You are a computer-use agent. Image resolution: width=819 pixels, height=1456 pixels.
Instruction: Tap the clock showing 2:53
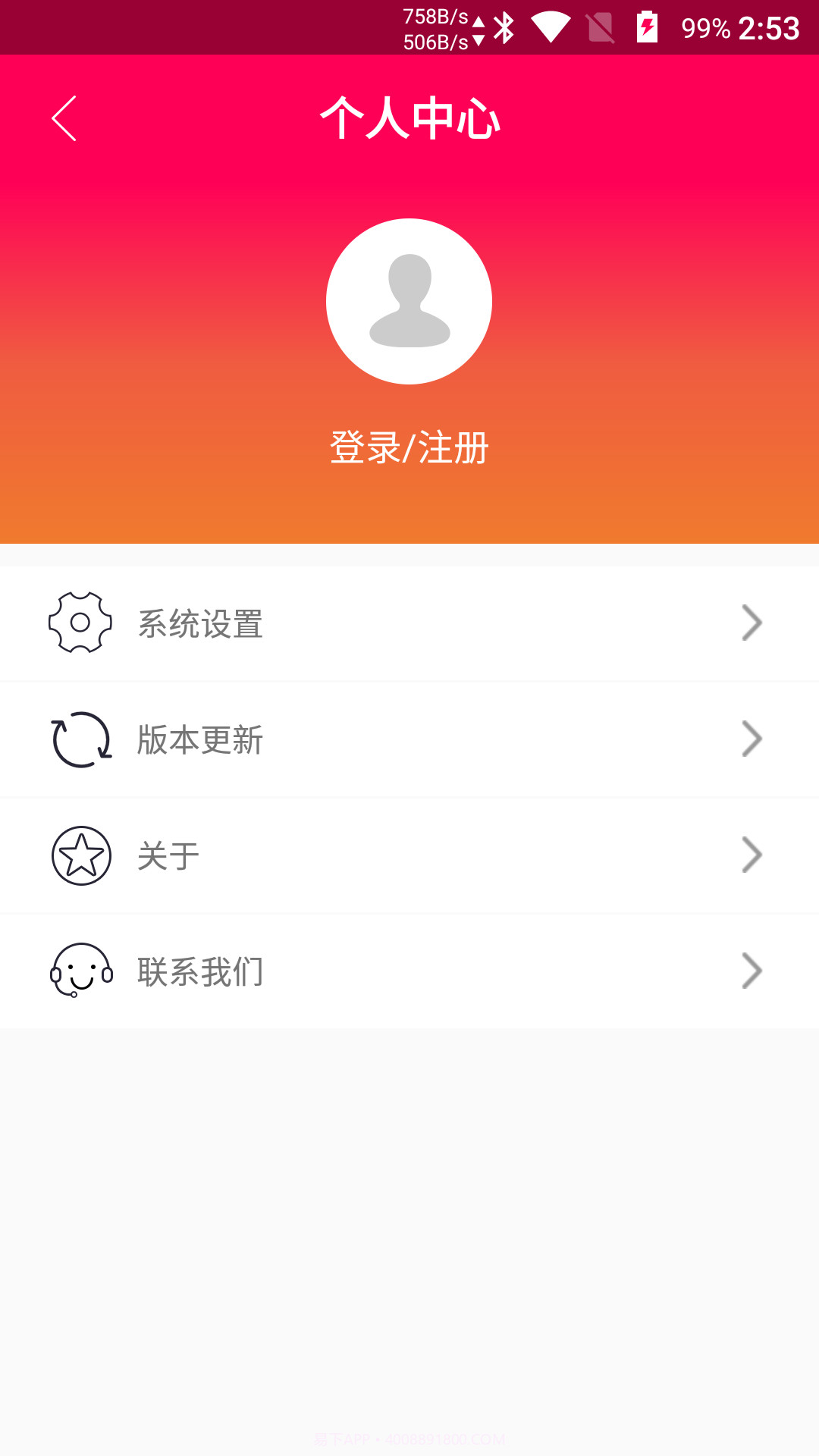pos(768,29)
